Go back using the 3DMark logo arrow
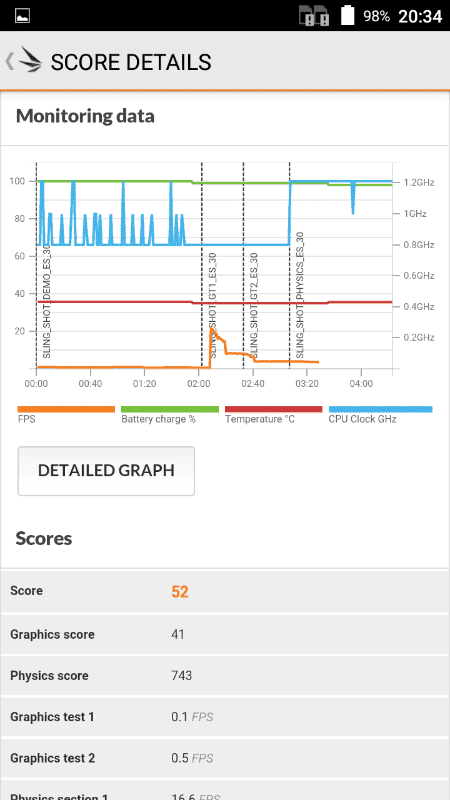 pos(23,61)
